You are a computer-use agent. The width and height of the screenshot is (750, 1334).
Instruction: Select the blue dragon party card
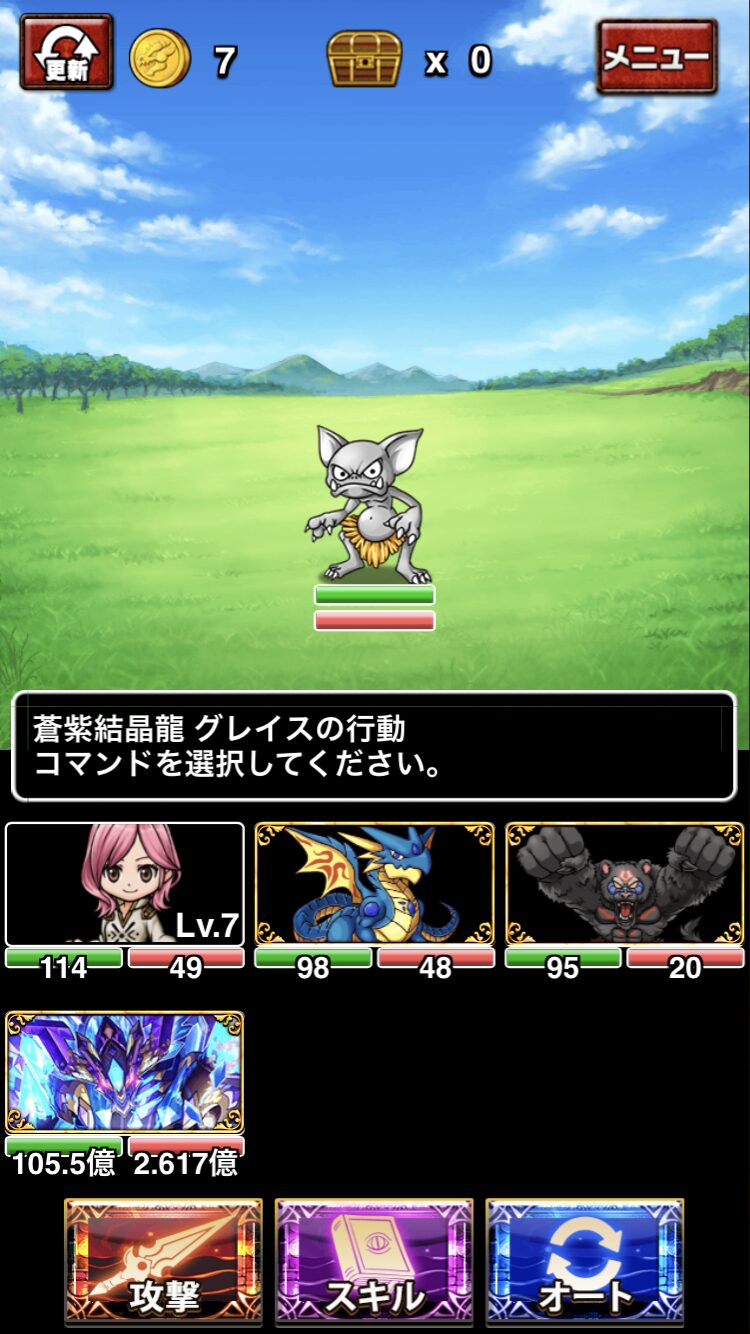pos(375,884)
